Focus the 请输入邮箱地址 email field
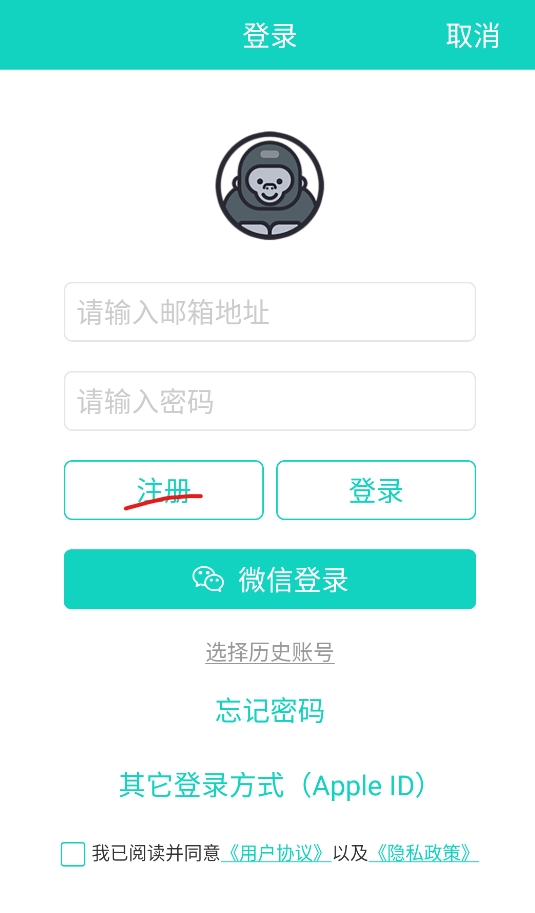Image resolution: width=535 pixels, height=913 pixels. coord(270,312)
